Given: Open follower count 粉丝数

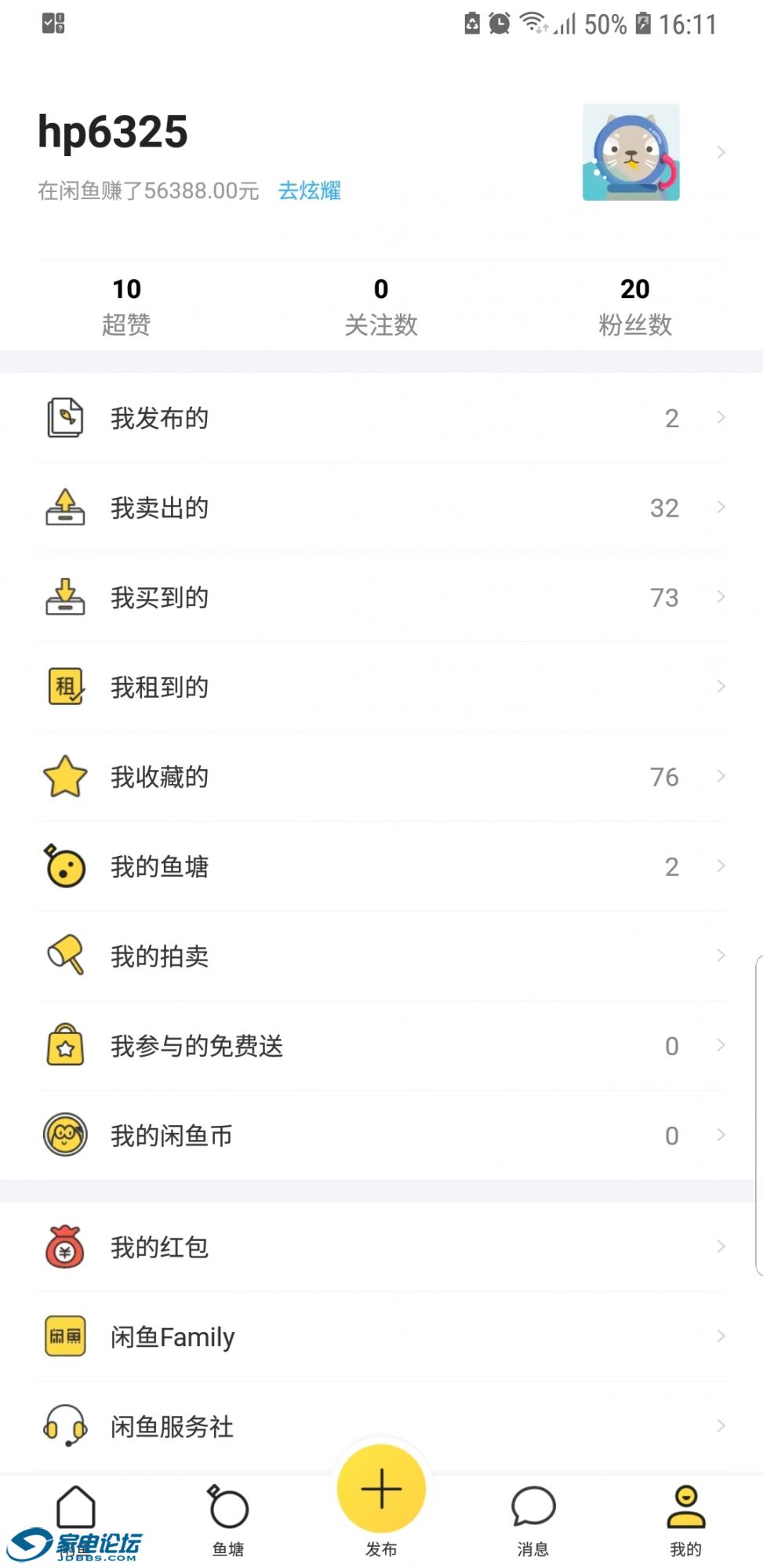Looking at the screenshot, I should pos(634,306).
